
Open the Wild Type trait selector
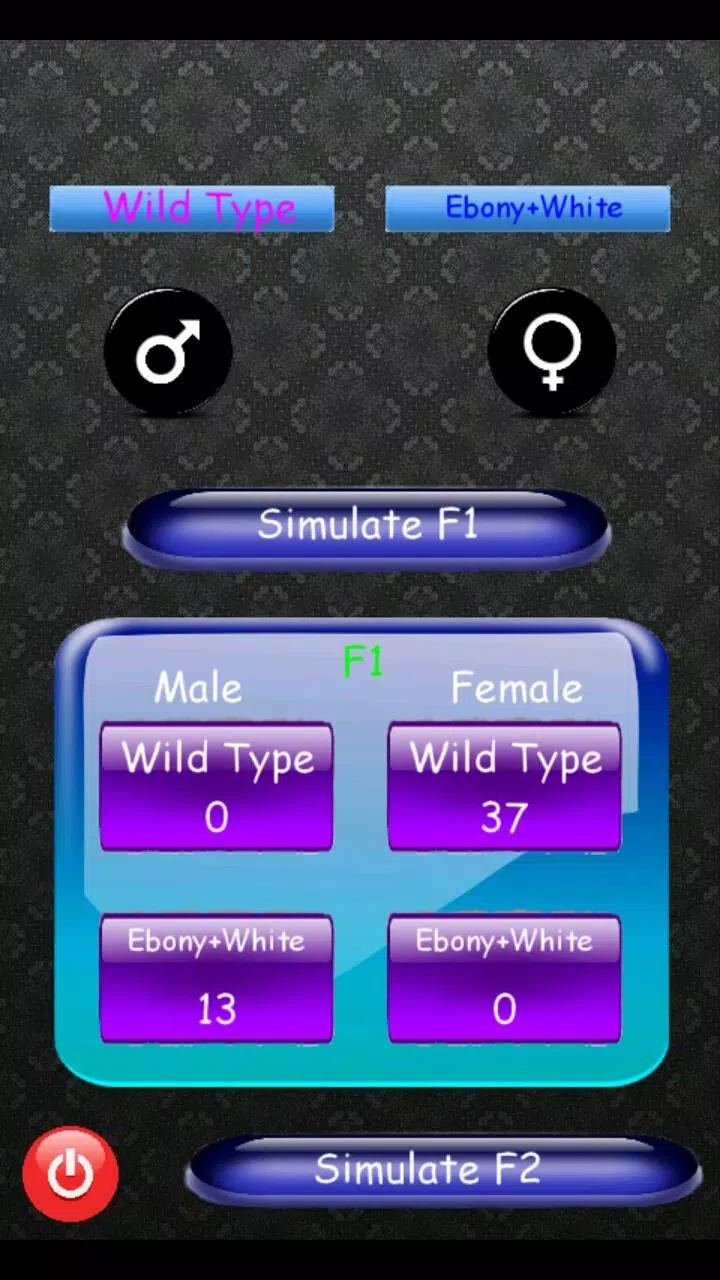(192, 208)
